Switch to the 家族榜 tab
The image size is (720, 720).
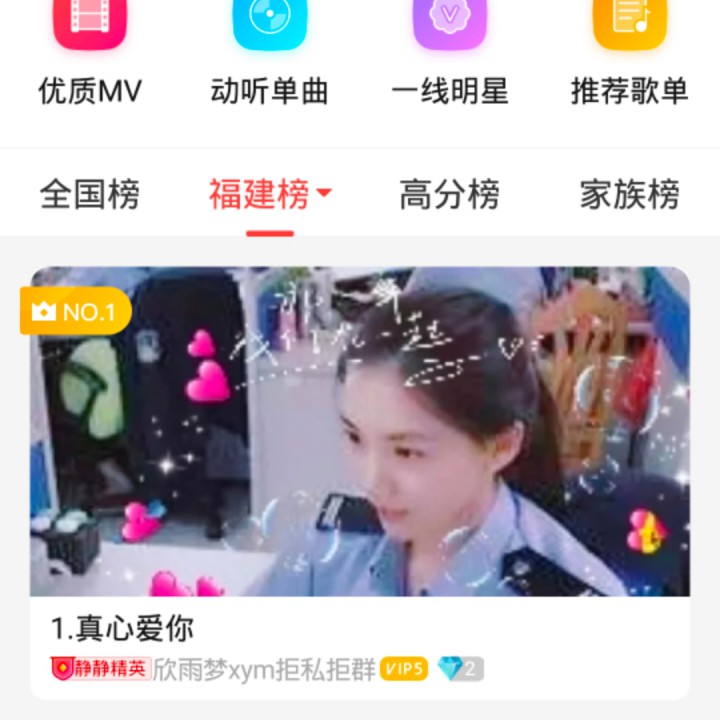click(630, 194)
